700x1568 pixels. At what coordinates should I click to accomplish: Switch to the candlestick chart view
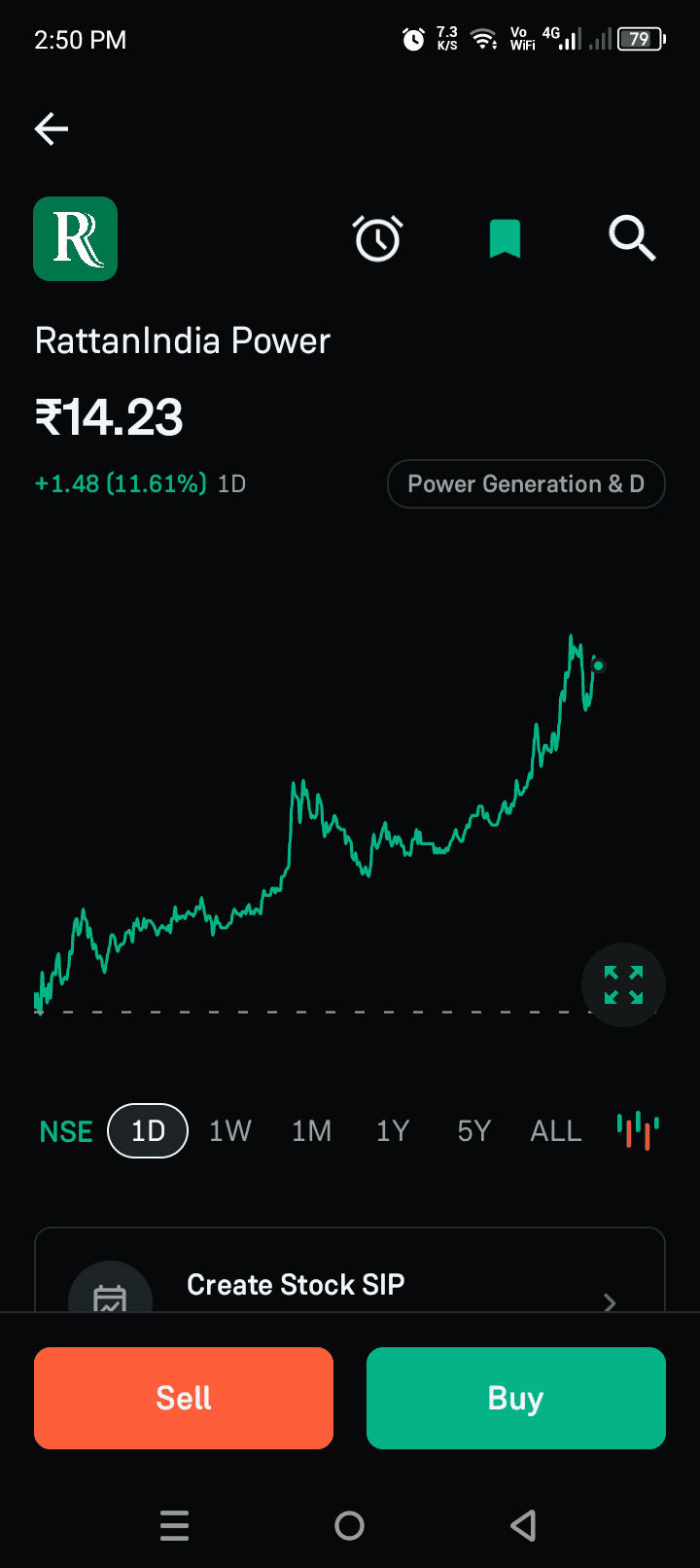click(638, 1131)
